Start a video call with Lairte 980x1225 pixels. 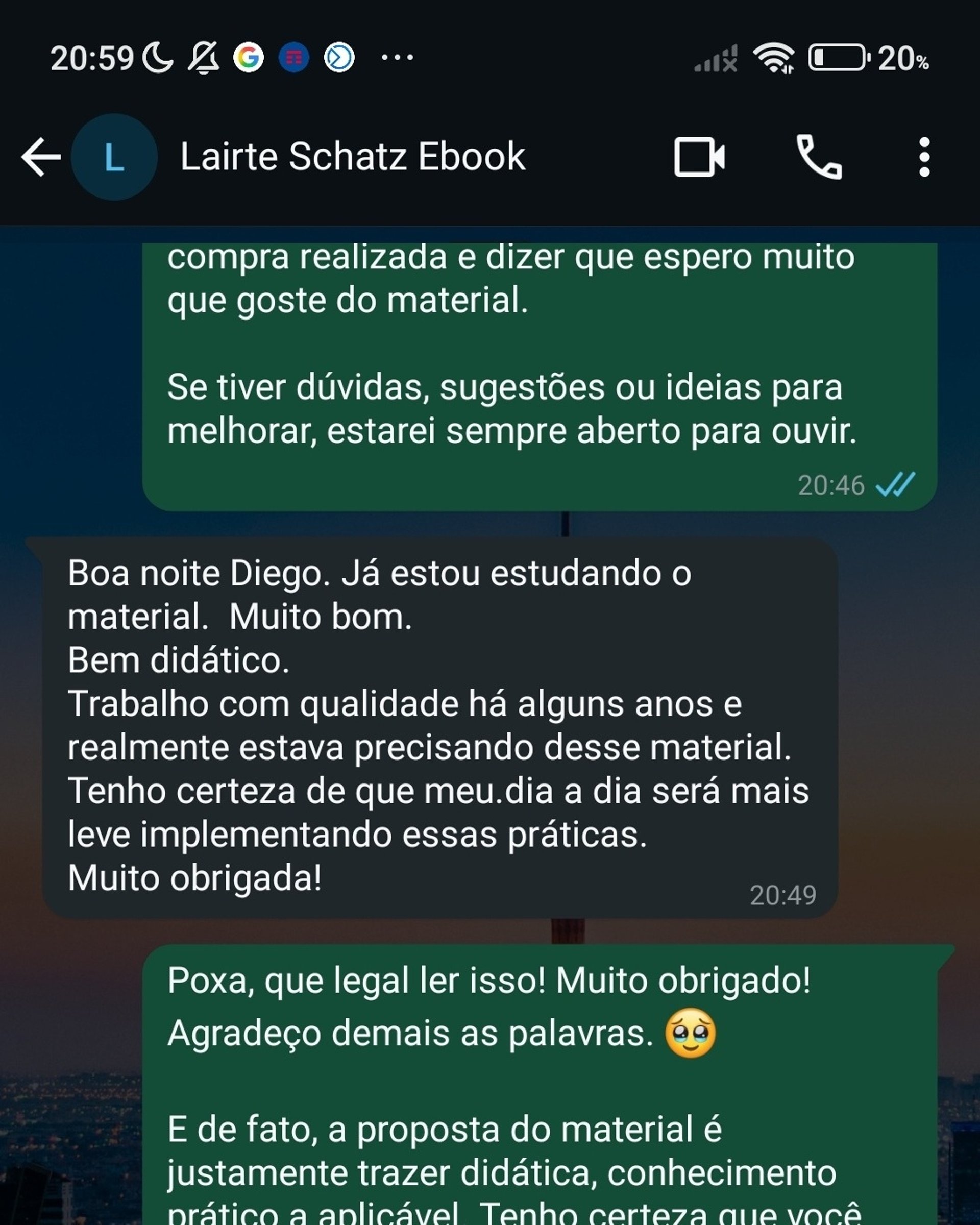[699, 157]
